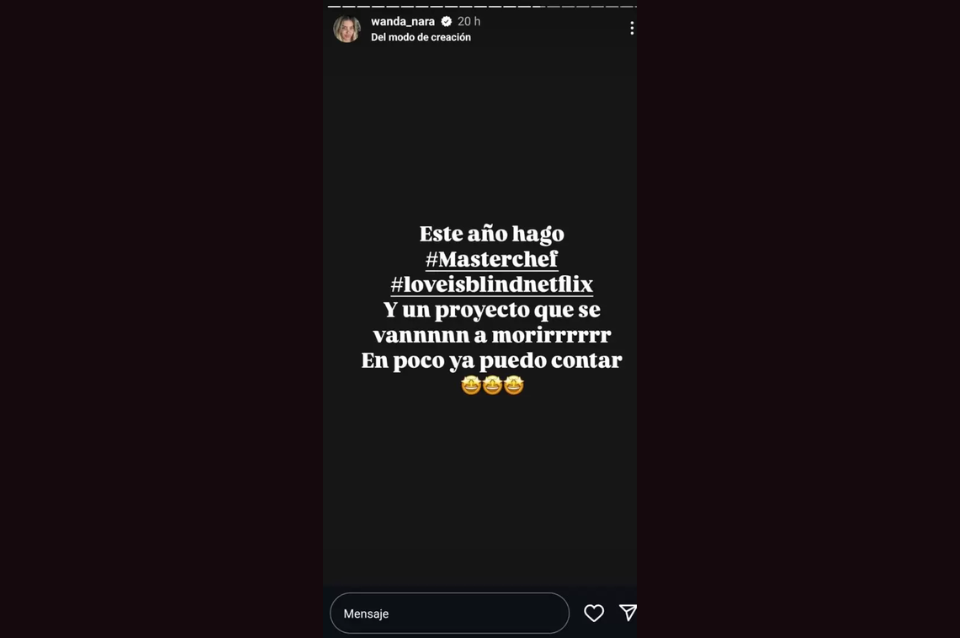Like this story with the heart
The height and width of the screenshot is (638, 960).
tap(594, 613)
